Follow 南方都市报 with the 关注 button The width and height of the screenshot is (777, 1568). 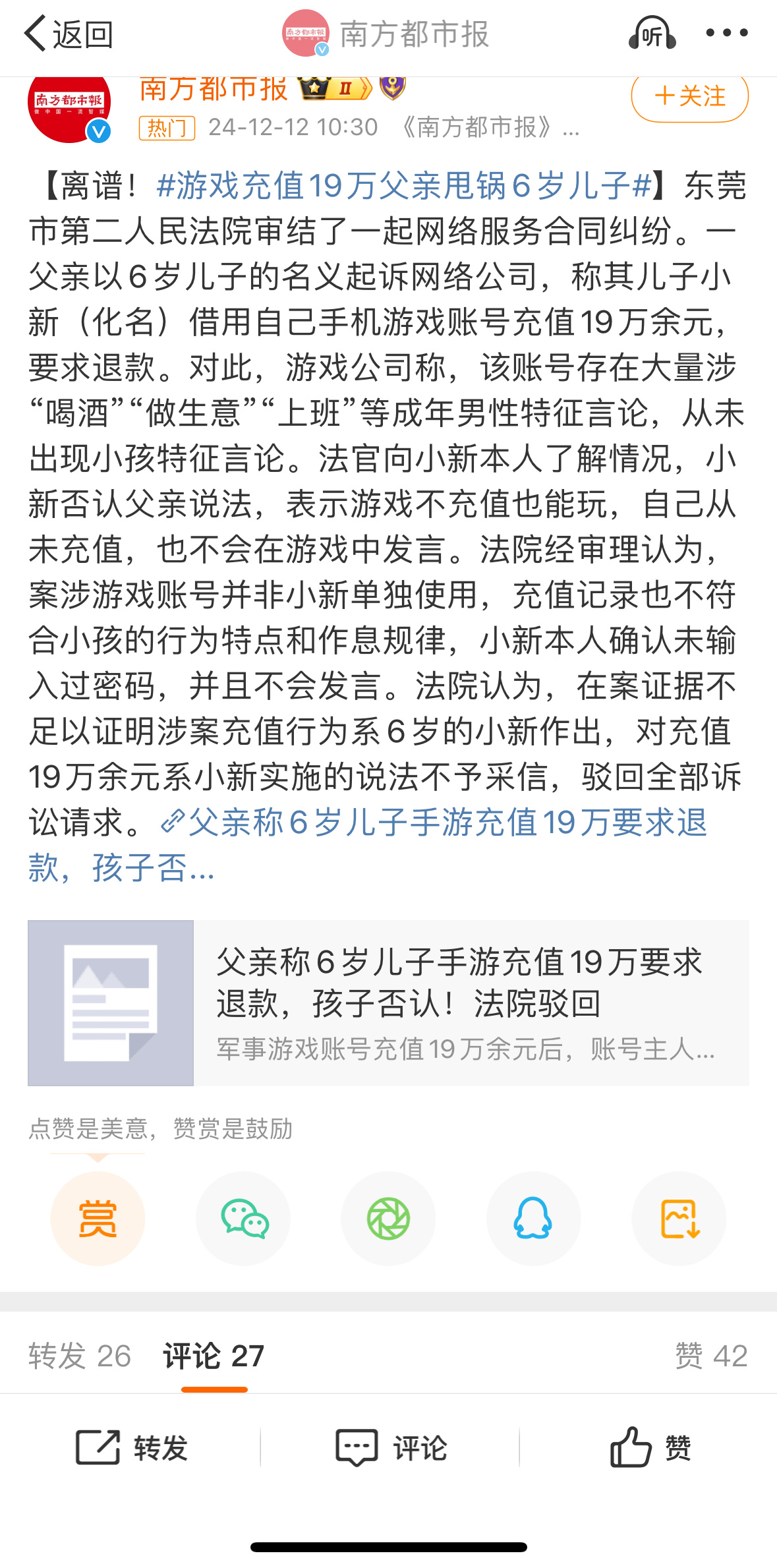click(x=689, y=97)
